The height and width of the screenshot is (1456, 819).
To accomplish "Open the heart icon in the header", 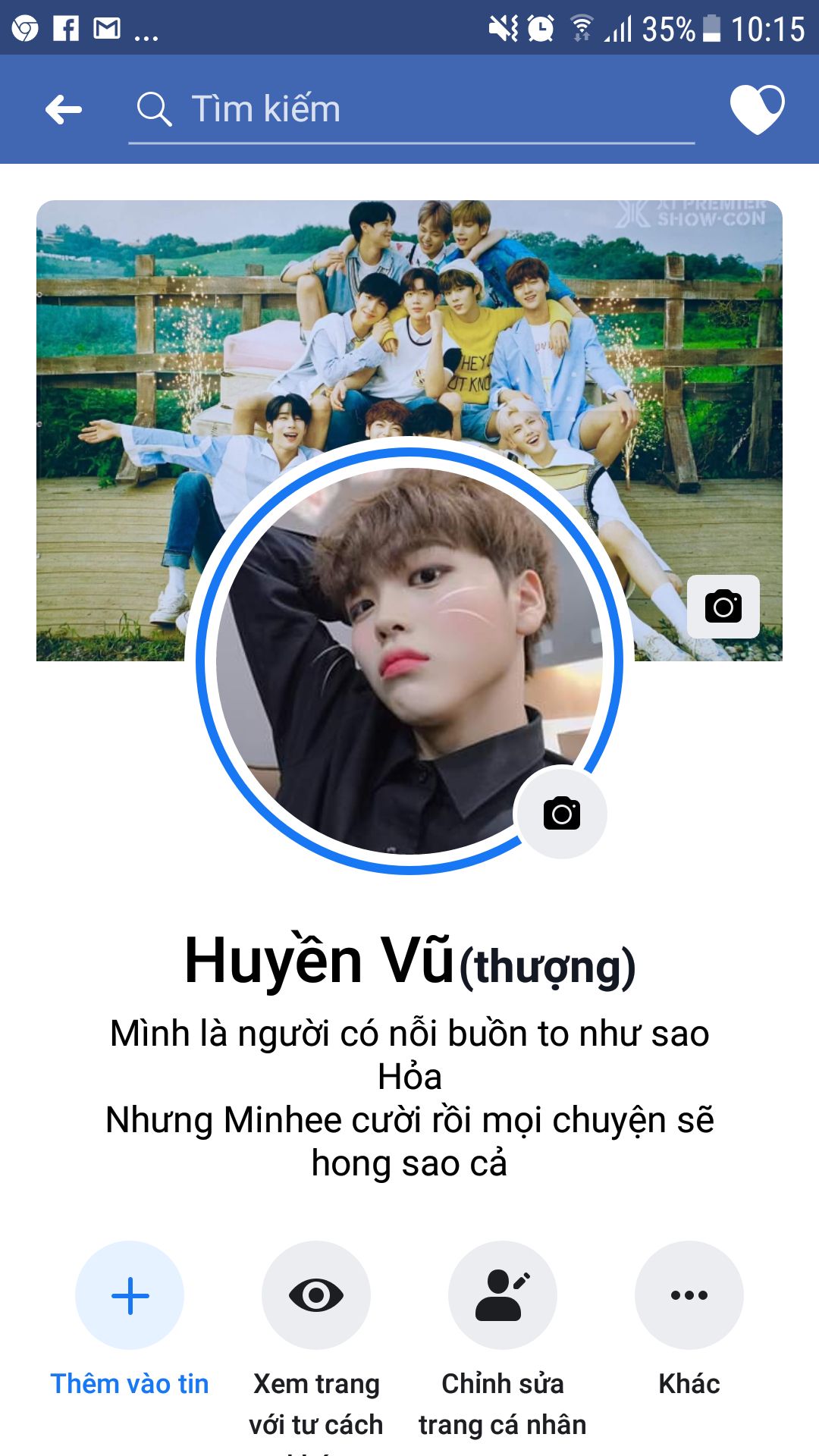I will [x=757, y=109].
